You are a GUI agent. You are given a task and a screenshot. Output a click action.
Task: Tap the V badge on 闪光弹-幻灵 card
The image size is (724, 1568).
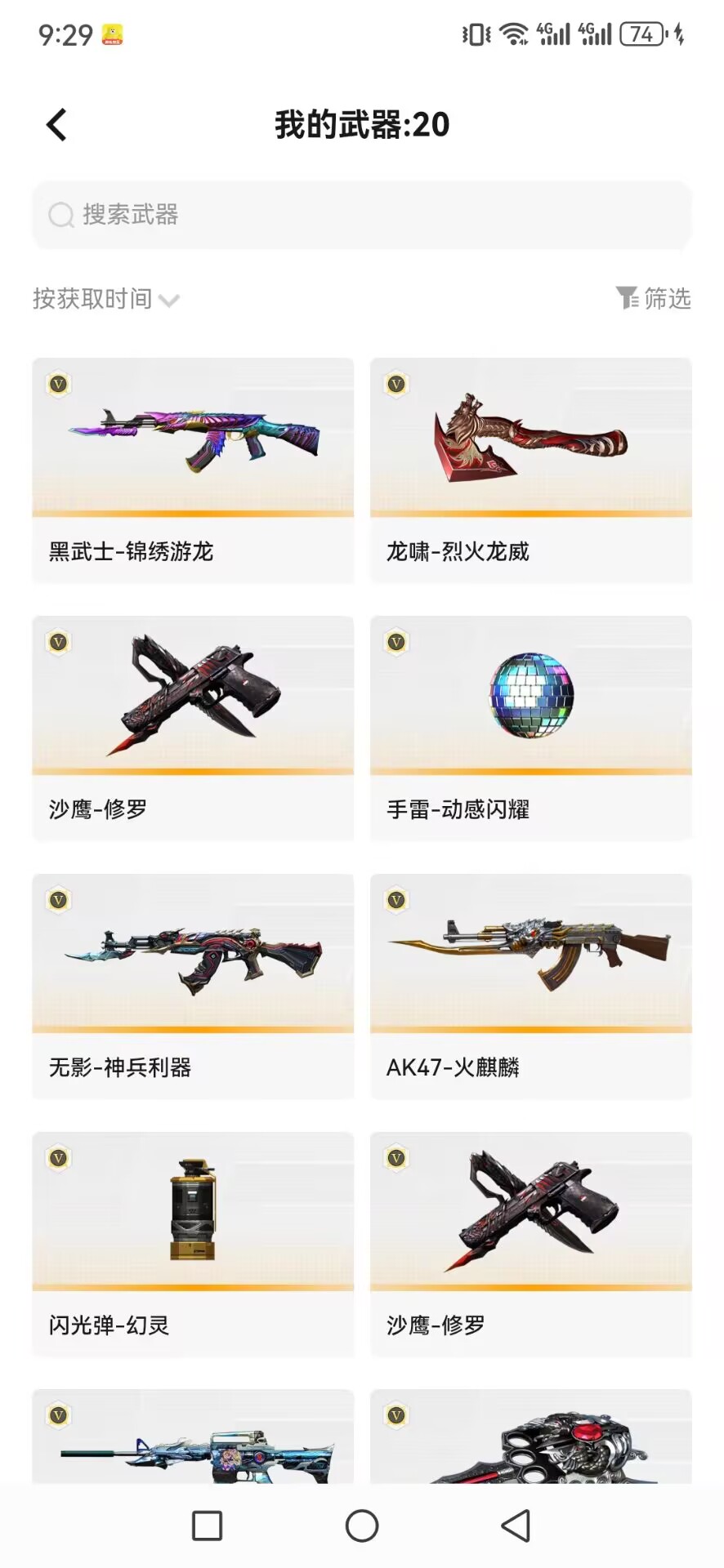pos(56,1157)
